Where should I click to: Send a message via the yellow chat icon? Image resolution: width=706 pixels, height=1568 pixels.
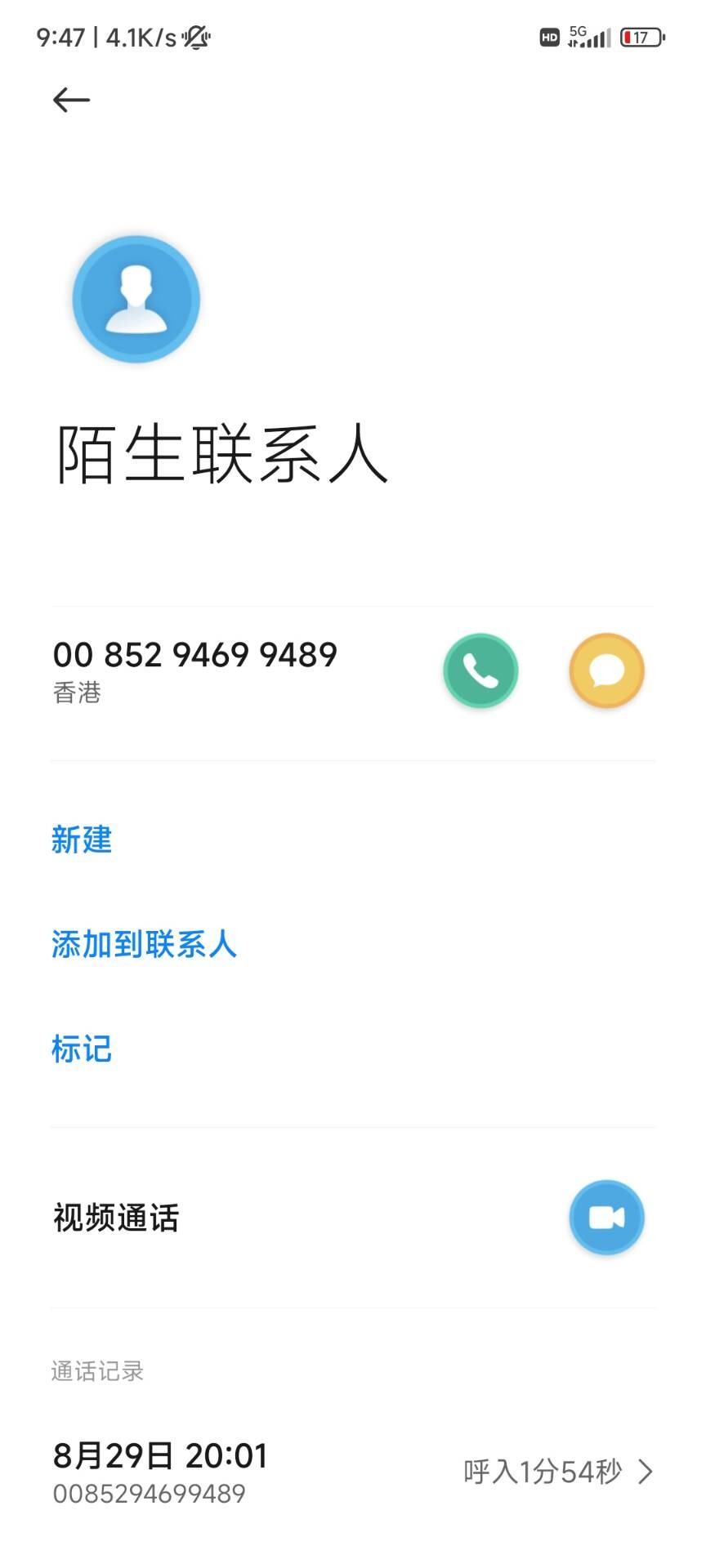(606, 670)
